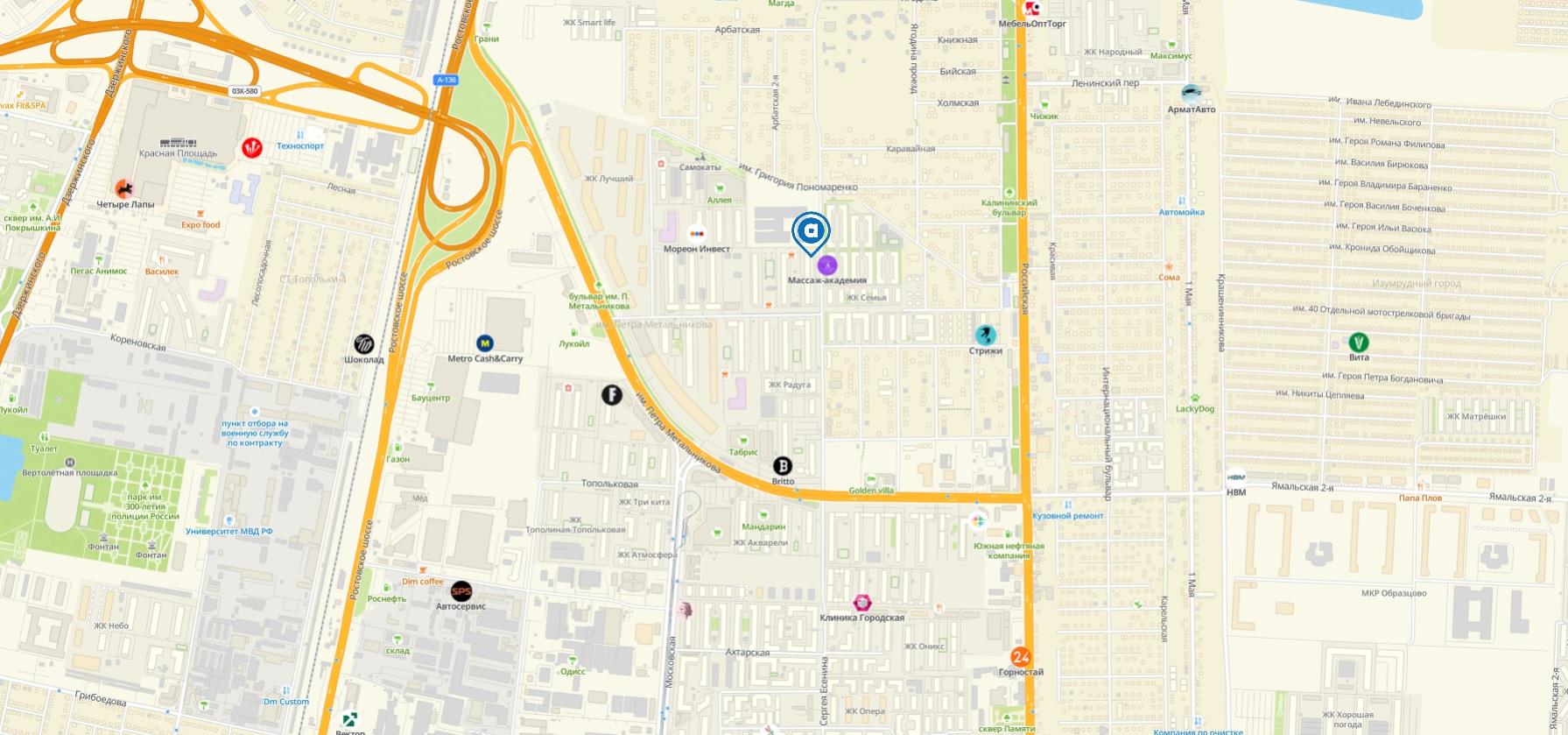Select the Красная Площадь mall marker
This screenshot has width=1568, height=735.
[179, 143]
